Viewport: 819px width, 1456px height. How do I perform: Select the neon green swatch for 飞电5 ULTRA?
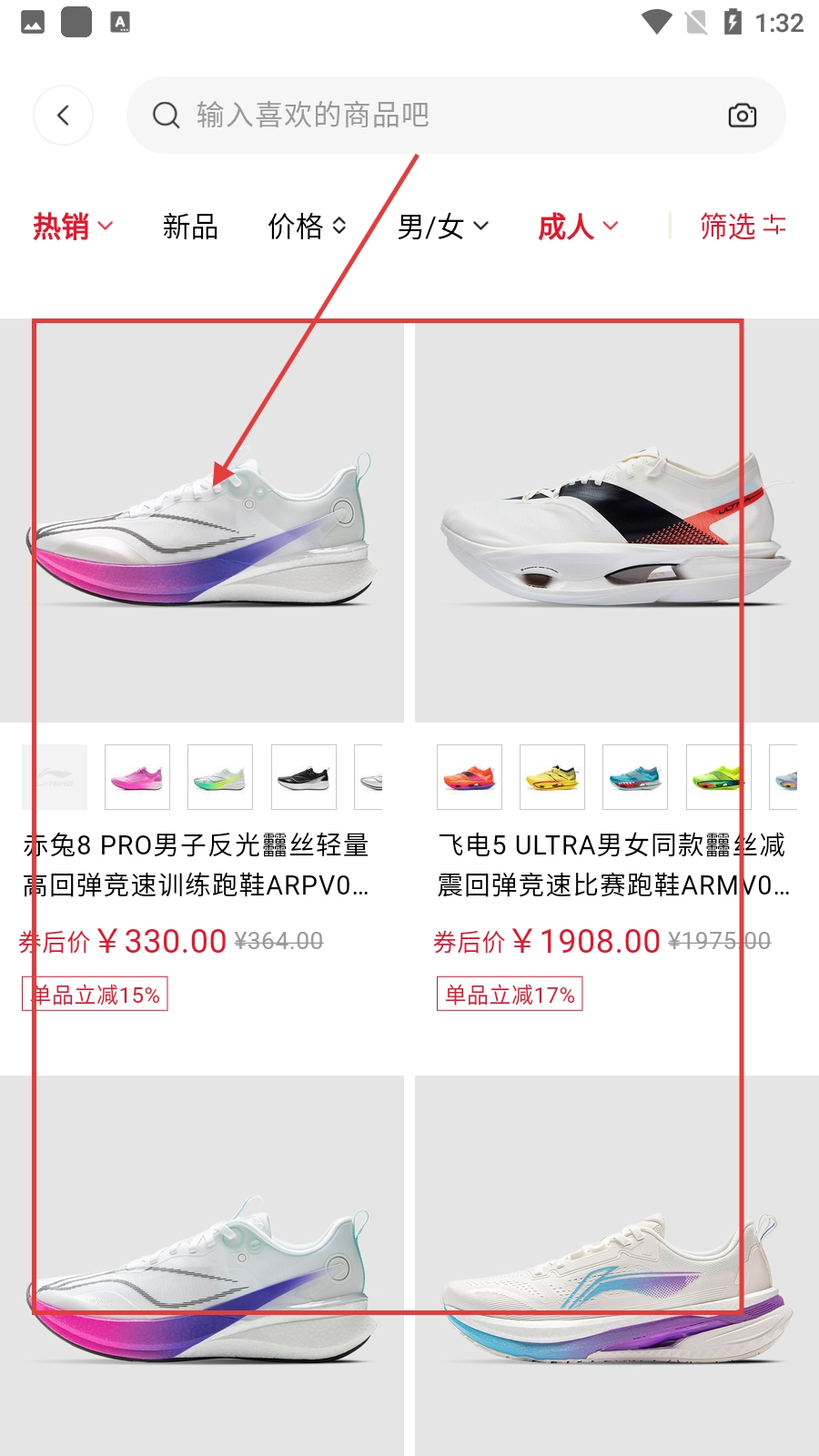[x=718, y=777]
